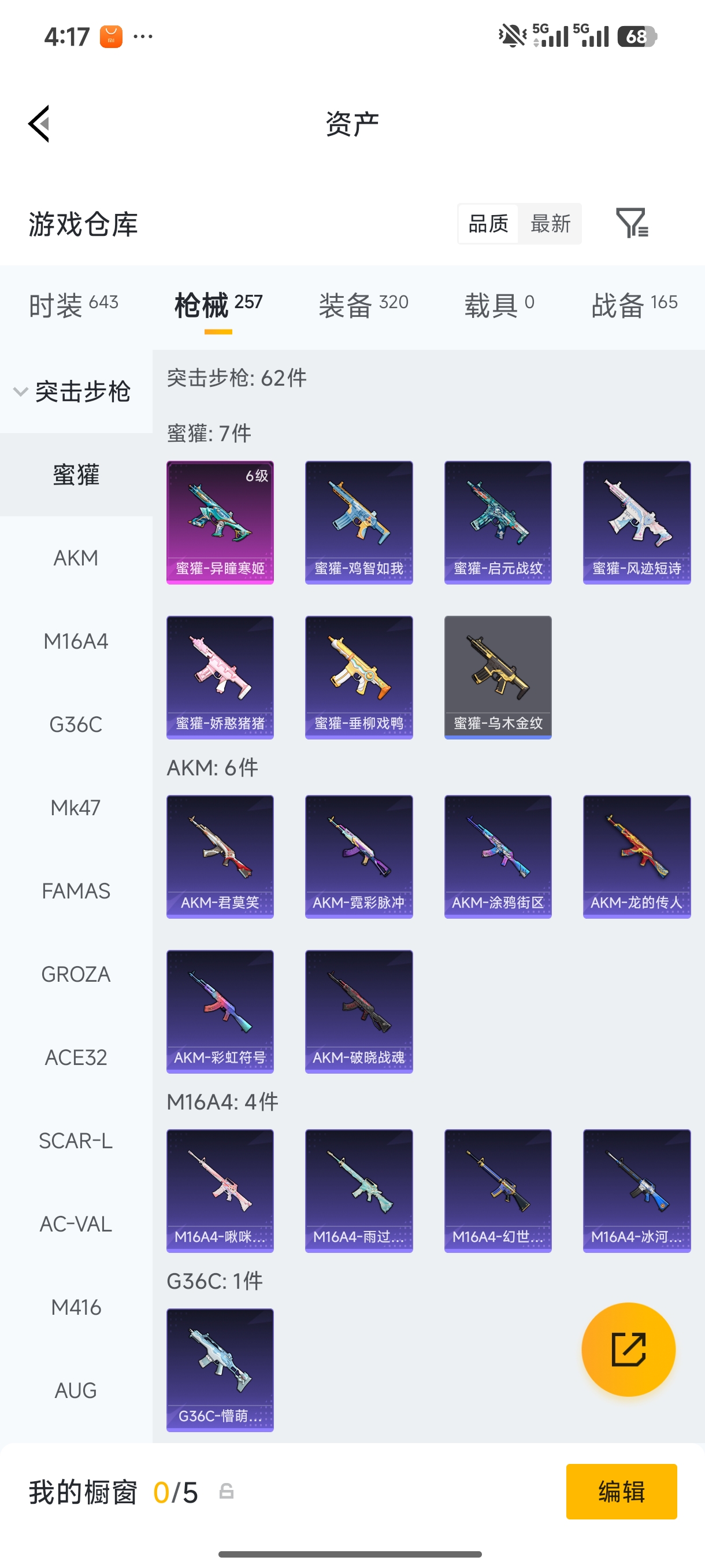The width and height of the screenshot is (705, 1568).
Task: Sort by 最新
Action: click(x=550, y=223)
